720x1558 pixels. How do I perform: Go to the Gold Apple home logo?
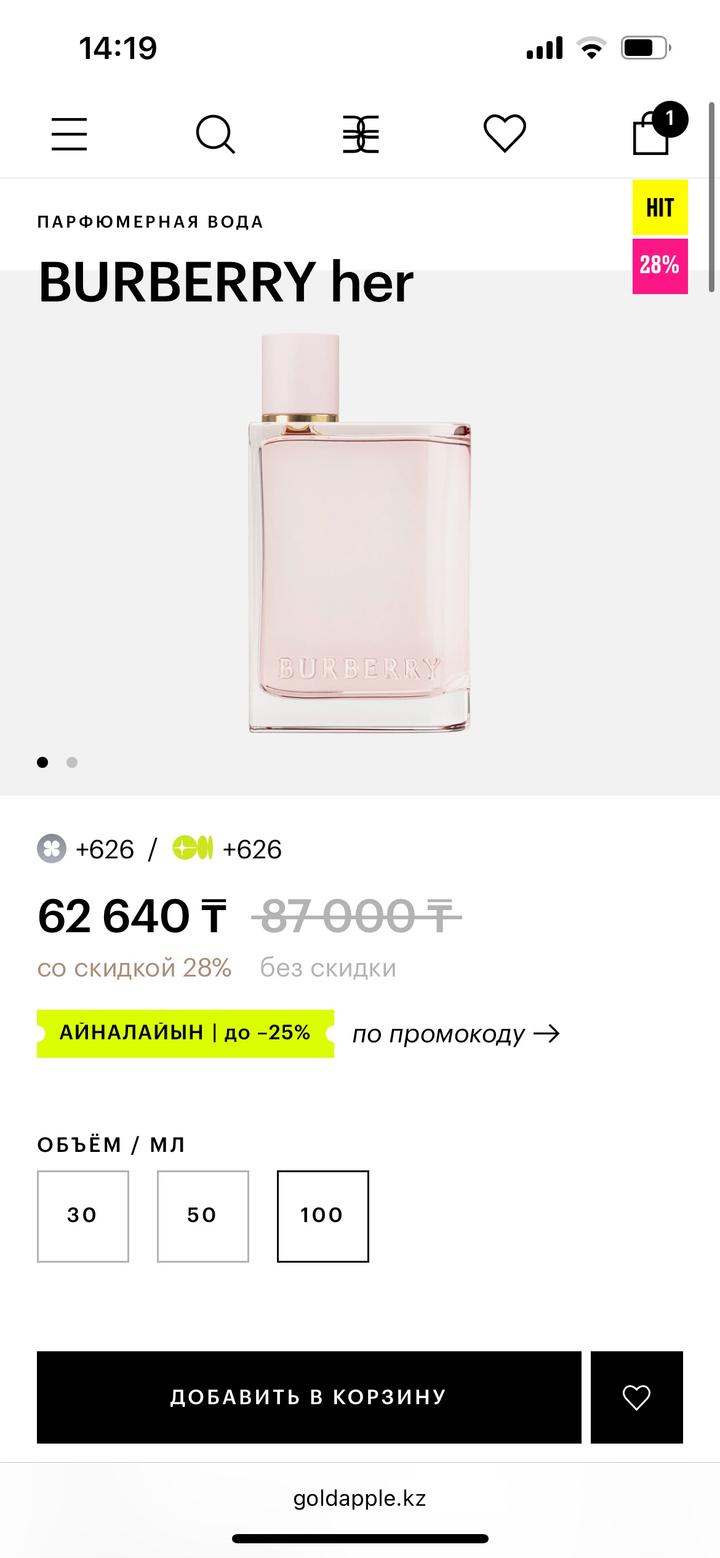point(360,134)
